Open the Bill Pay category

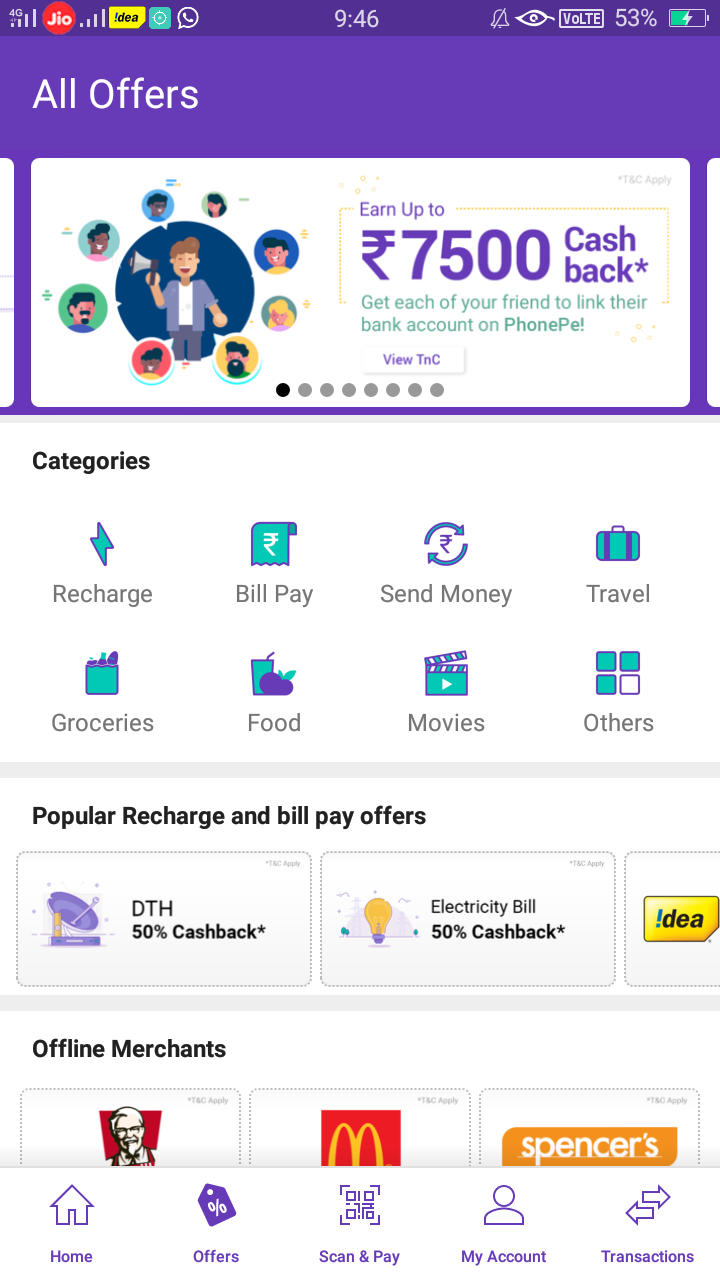pyautogui.click(x=274, y=565)
